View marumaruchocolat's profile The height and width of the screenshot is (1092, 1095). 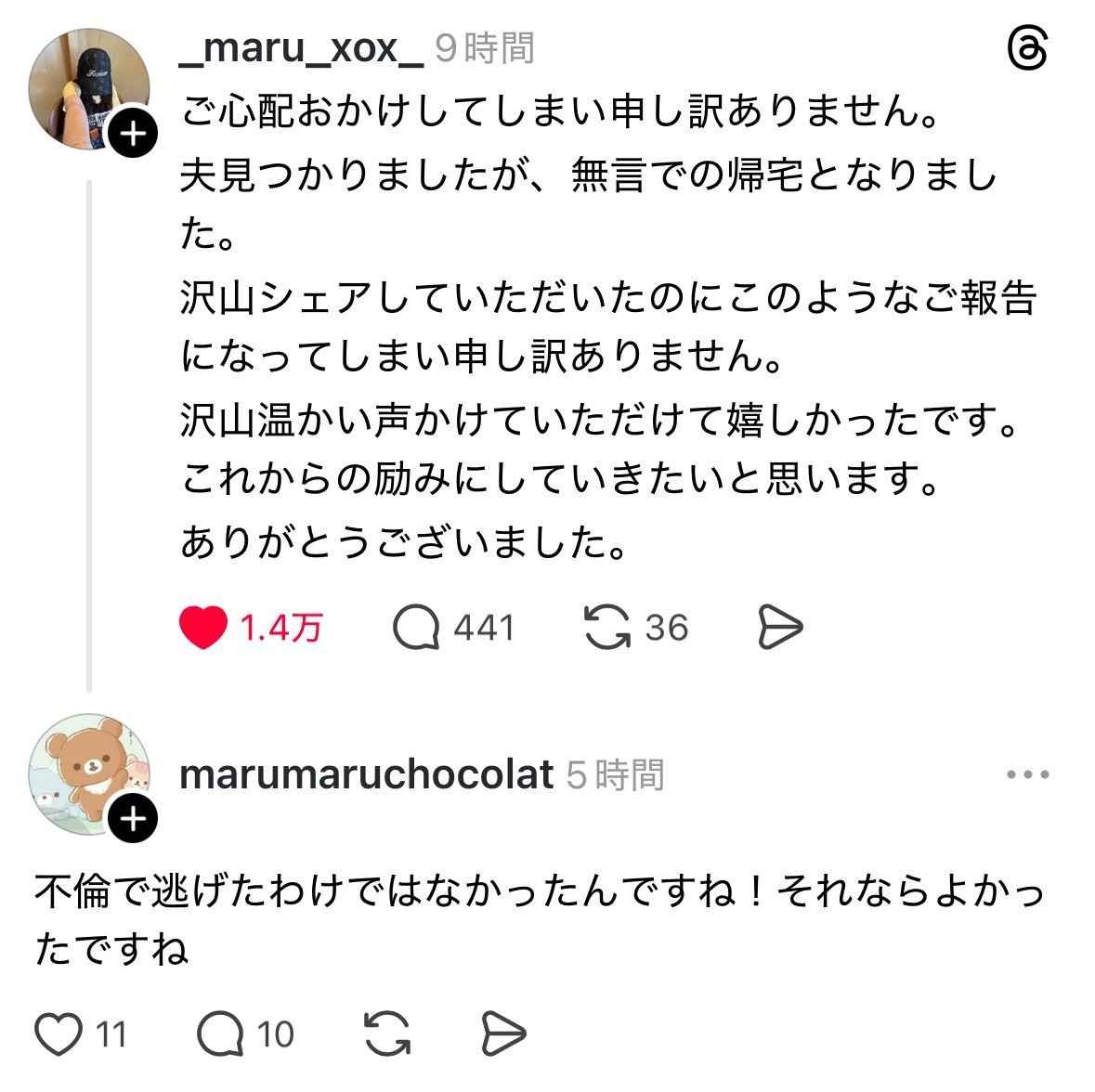pyautogui.click(x=366, y=774)
